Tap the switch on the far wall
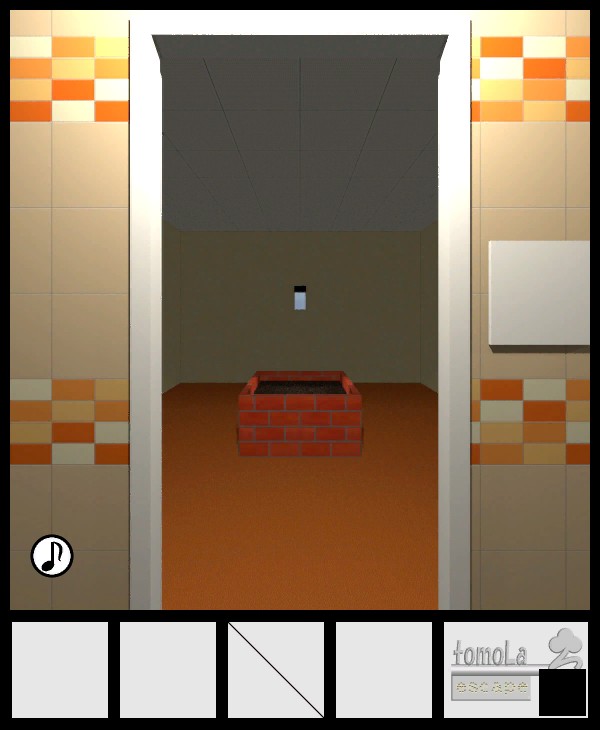600x730 pixels. 300,297
